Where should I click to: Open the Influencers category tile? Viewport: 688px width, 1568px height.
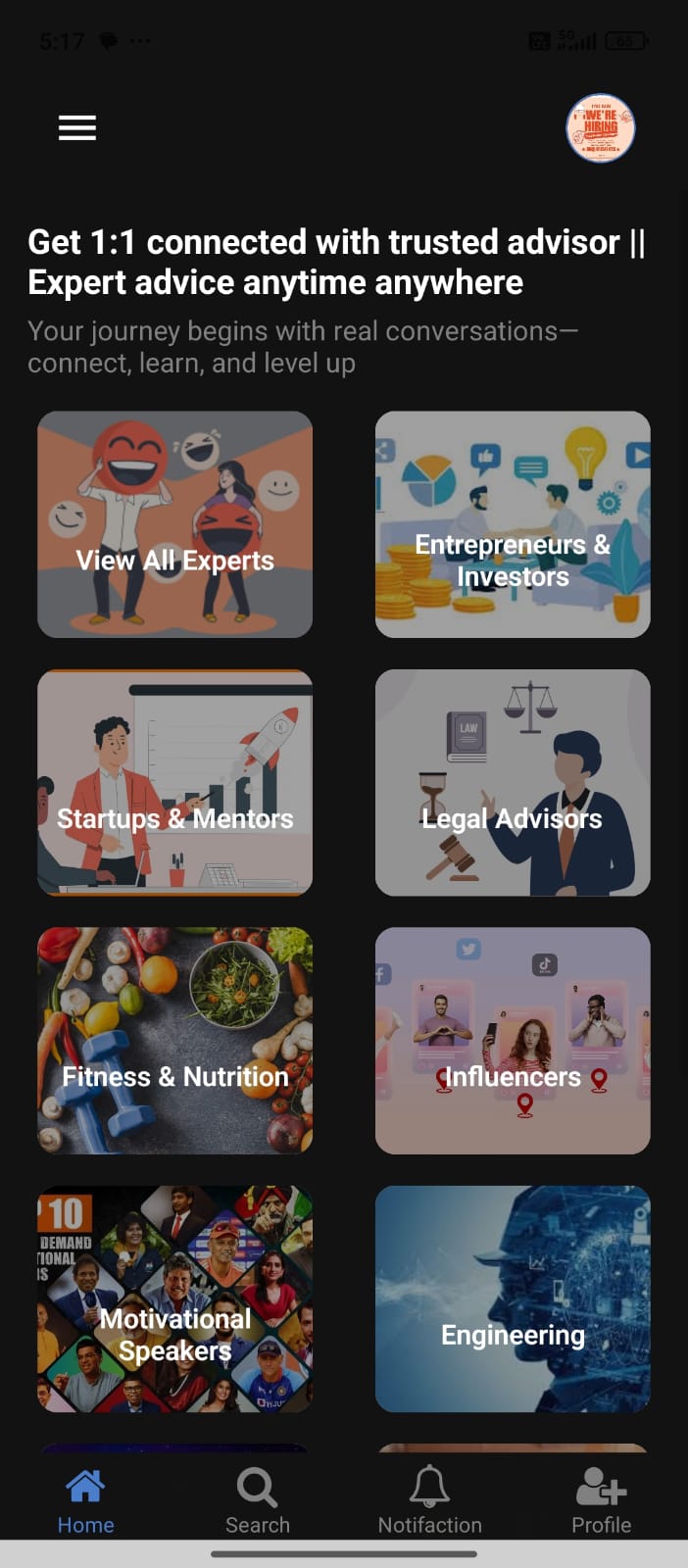[x=513, y=1040]
